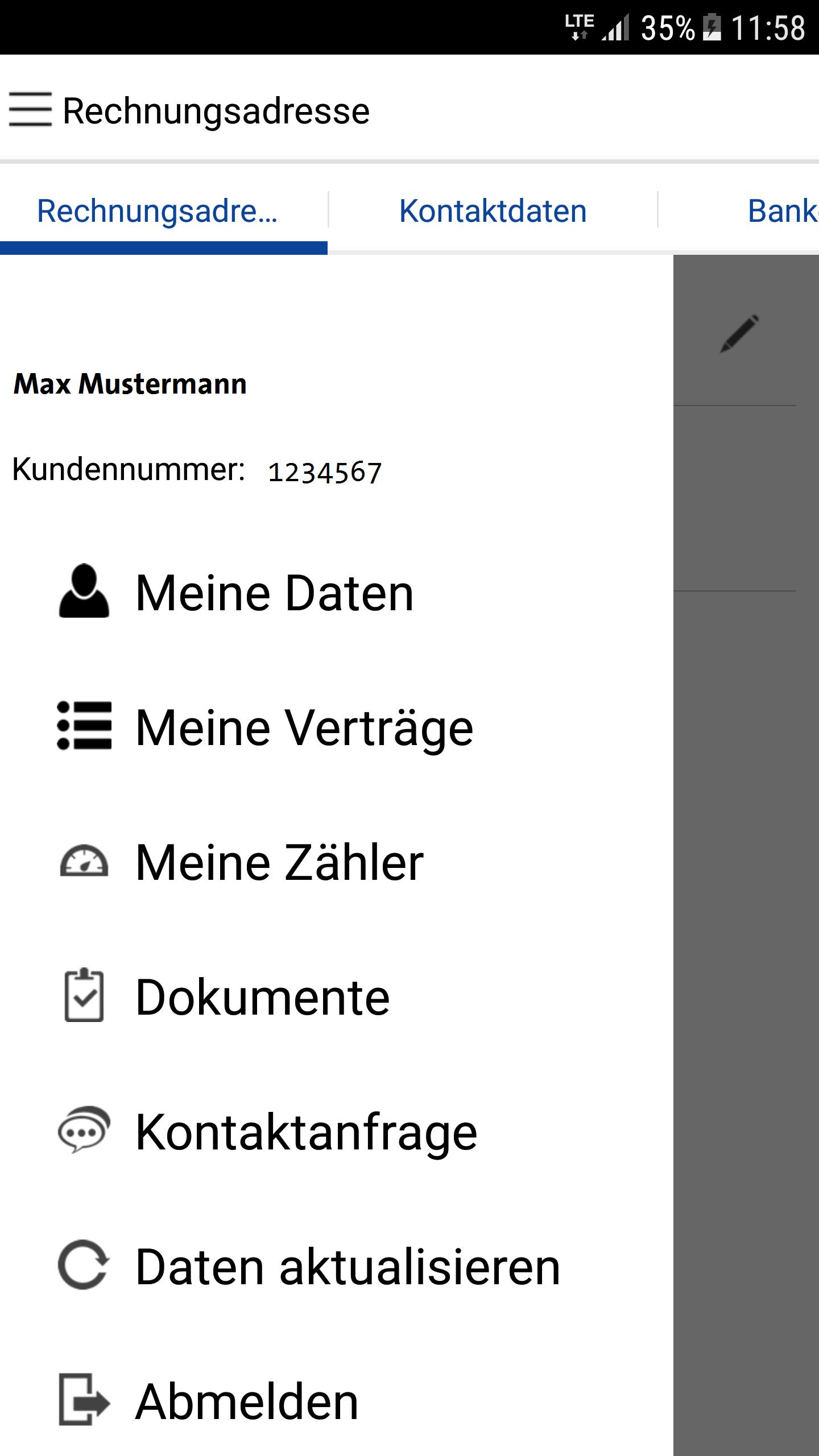The image size is (819, 1456).
Task: Open Meine Zähler
Action: [279, 862]
